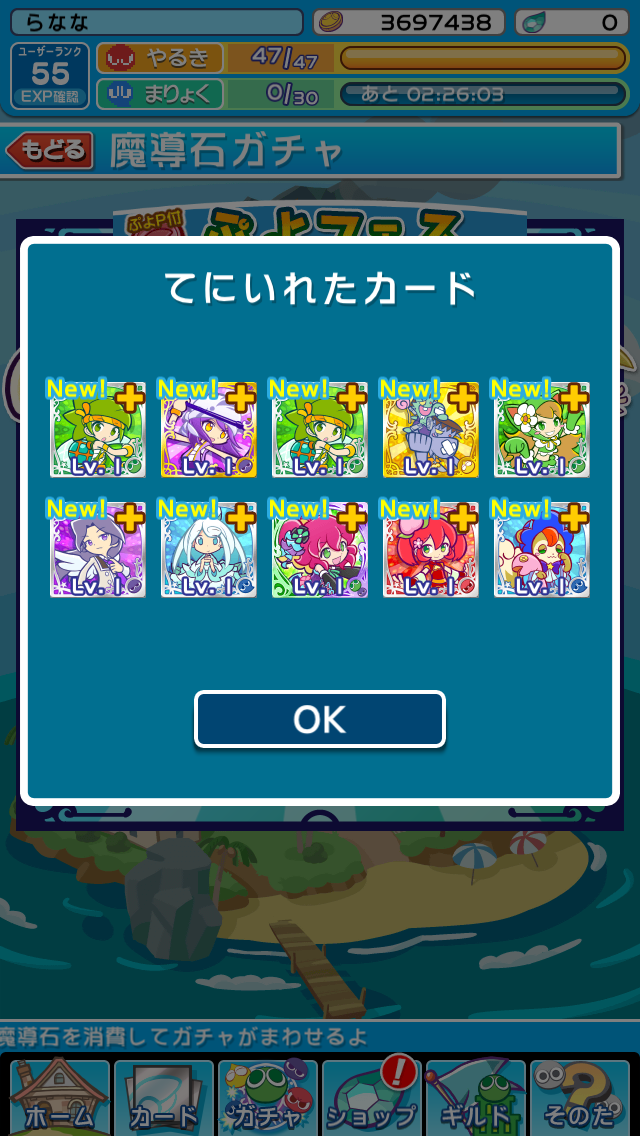Tap the EXP確認 user rank badge
640x1136 pixels.
click(x=50, y=76)
